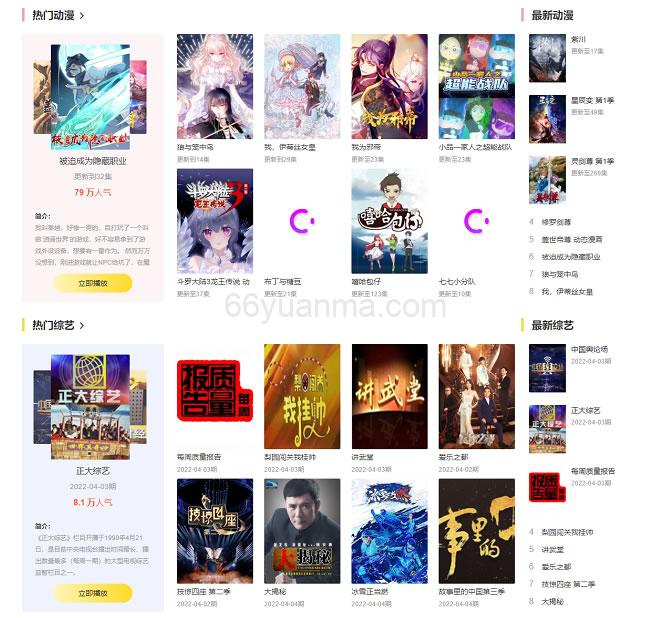This screenshot has width=672, height=618.
Task: Select 技惊四座 第二季 in the 热门综艺 grid
Action: pos(214,530)
